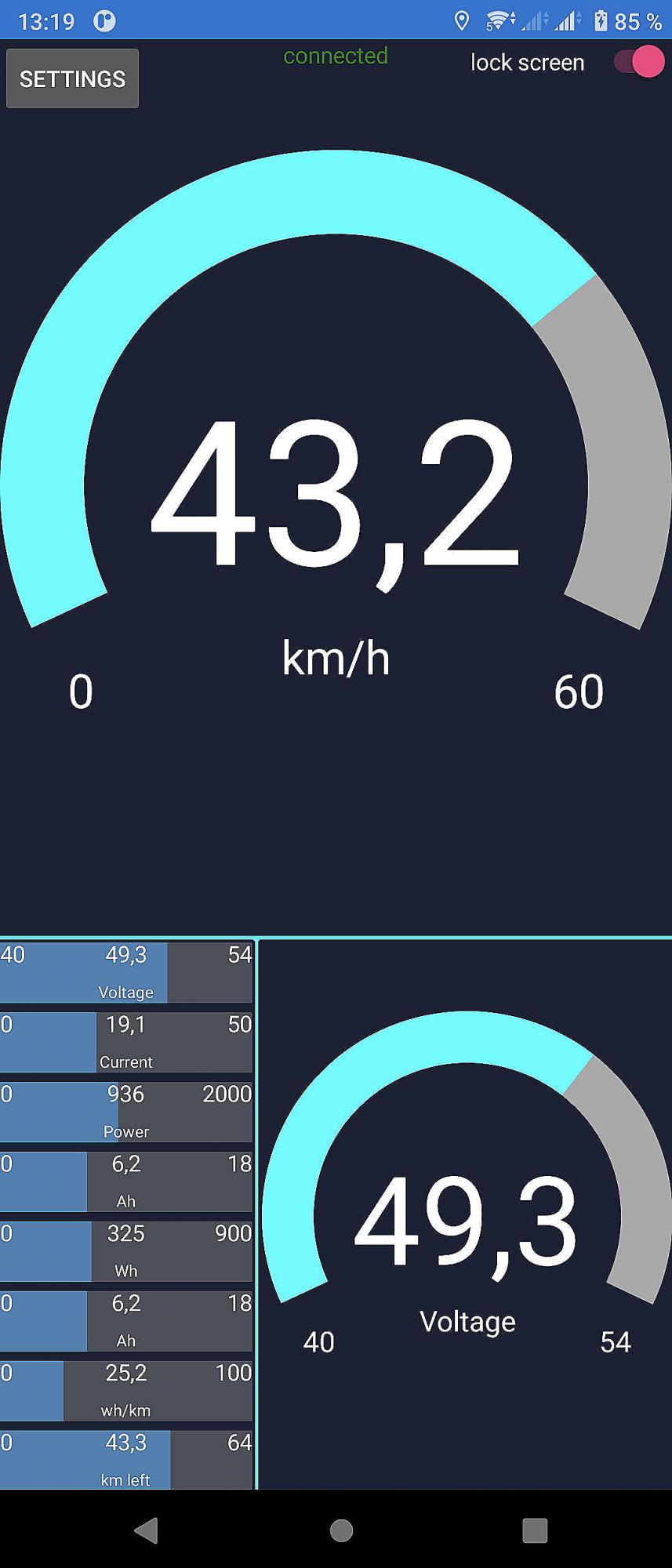Screen dimensions: 672x1568
Task: Select the Current row
Action: (x=125, y=1042)
